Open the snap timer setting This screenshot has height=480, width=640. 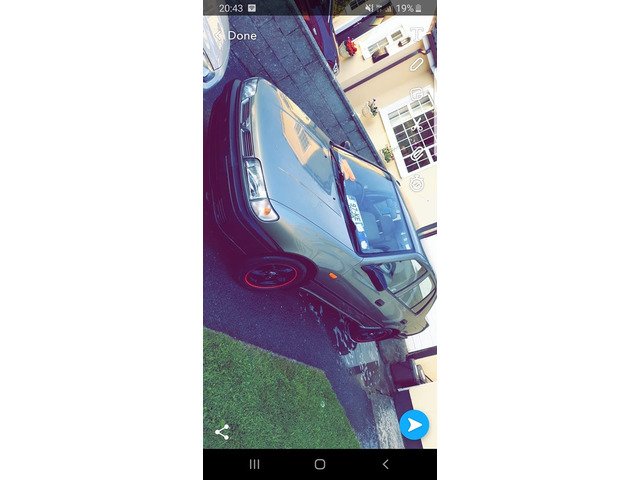[416, 184]
